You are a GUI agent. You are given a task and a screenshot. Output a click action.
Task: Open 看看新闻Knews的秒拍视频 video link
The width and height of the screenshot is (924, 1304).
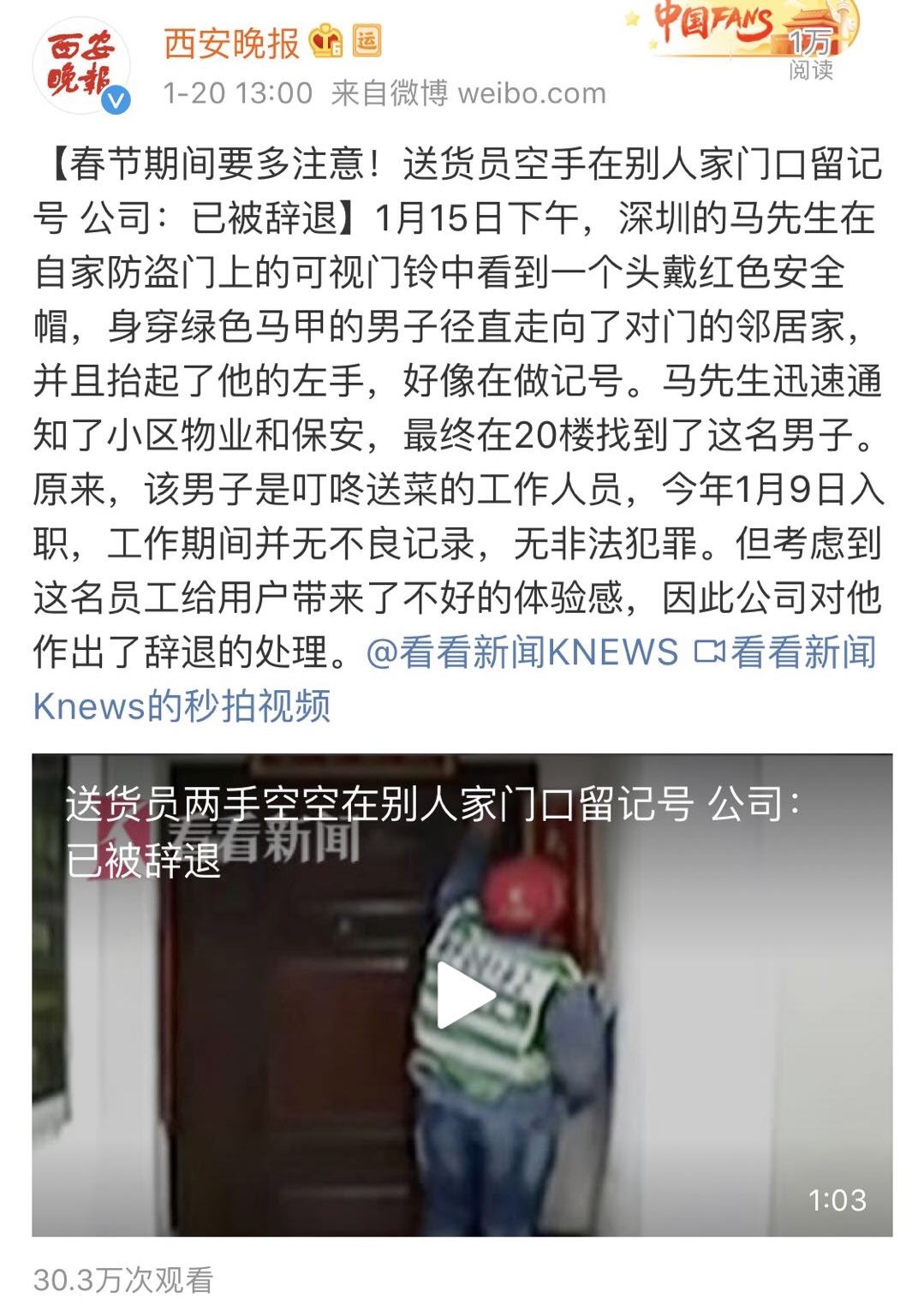point(454,679)
